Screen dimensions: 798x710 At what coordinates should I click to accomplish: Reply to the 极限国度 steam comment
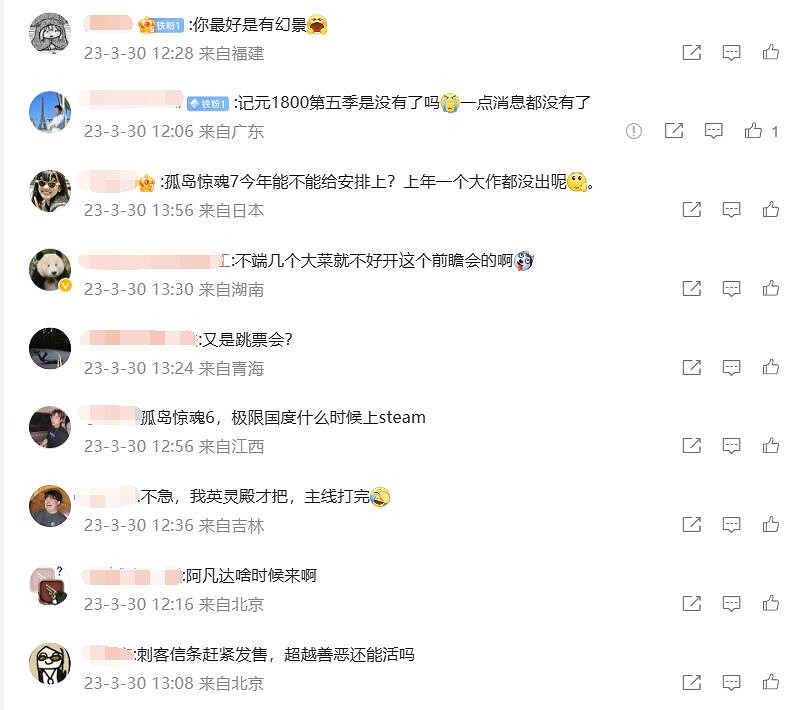click(x=731, y=446)
